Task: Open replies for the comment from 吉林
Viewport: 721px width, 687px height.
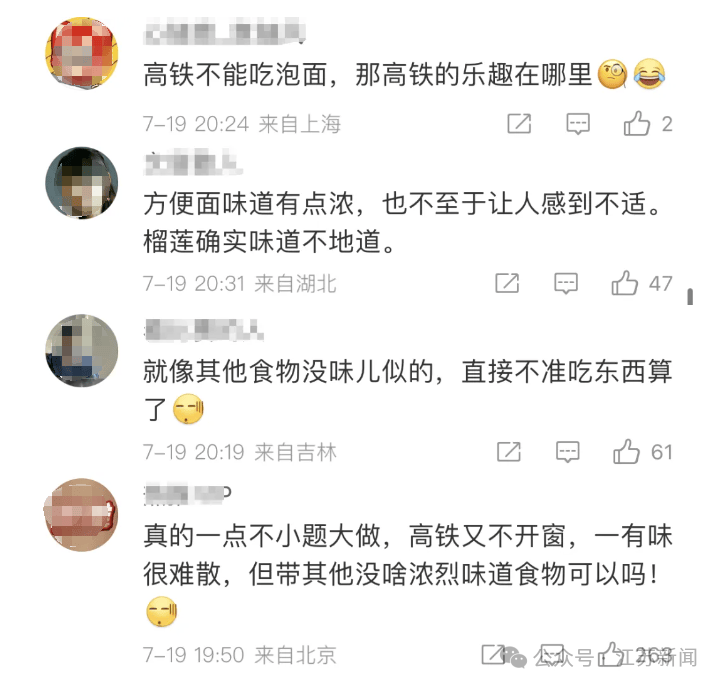Action: pyautogui.click(x=567, y=452)
